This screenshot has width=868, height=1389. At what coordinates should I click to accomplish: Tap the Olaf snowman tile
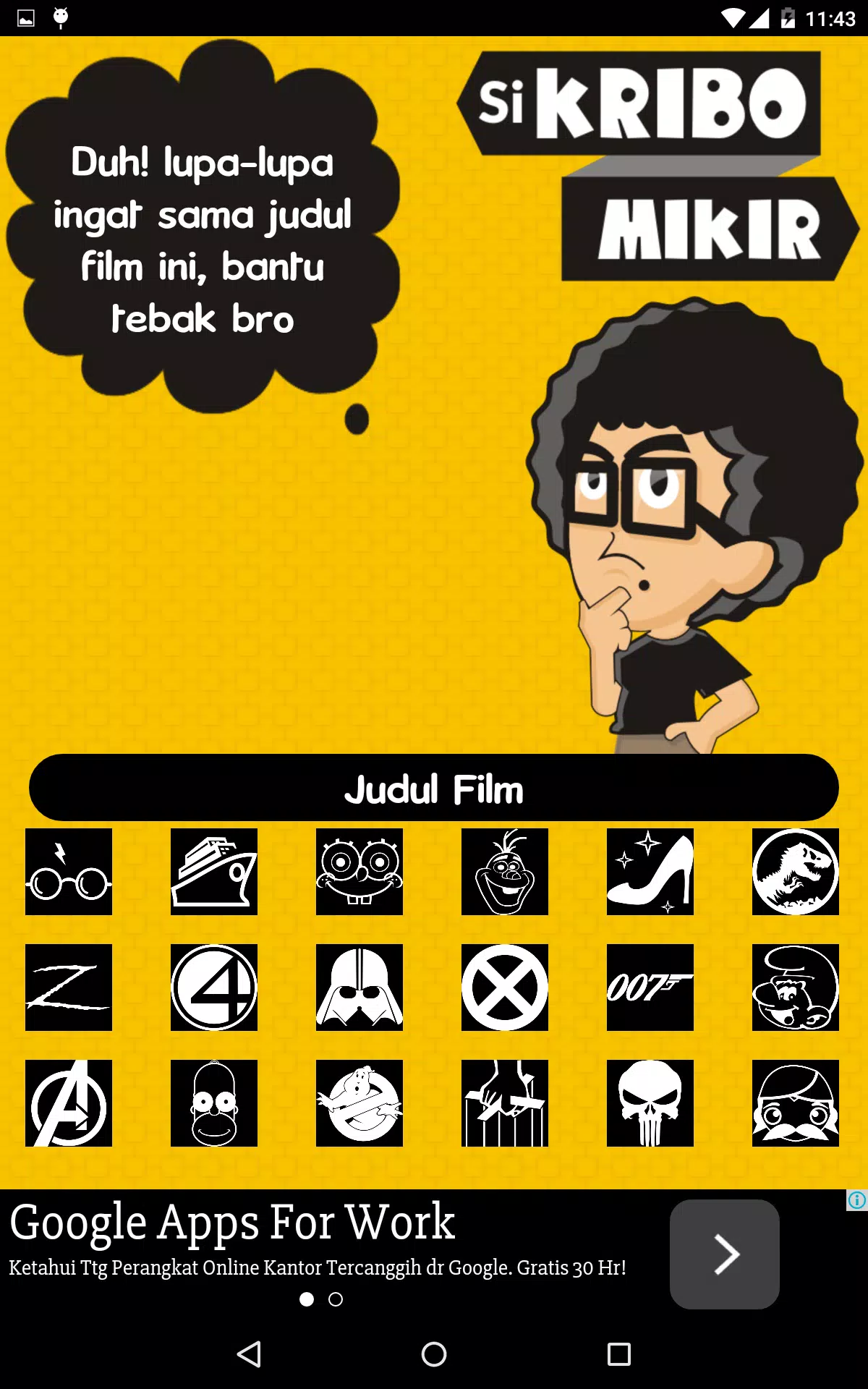coord(505,872)
